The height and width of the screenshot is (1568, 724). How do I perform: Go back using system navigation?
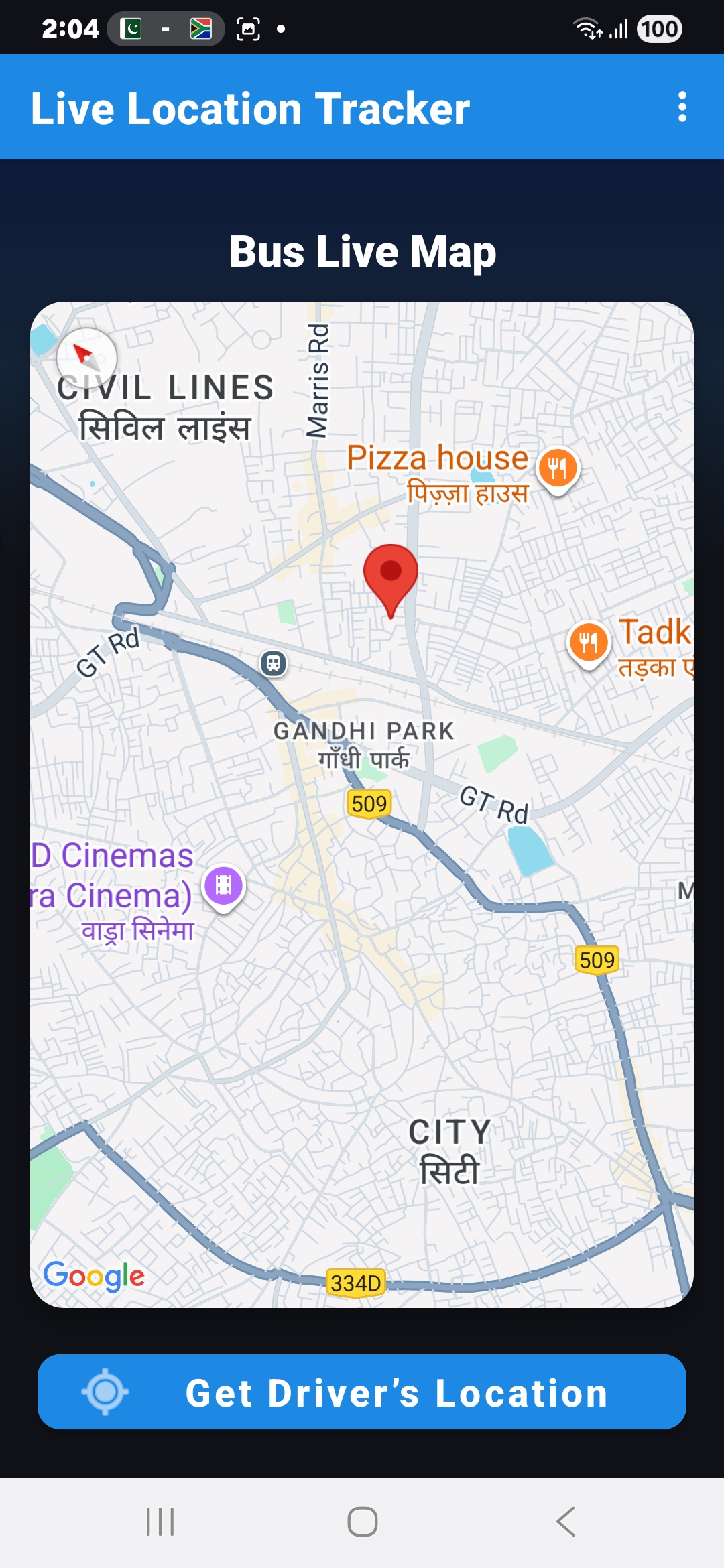[566, 1522]
